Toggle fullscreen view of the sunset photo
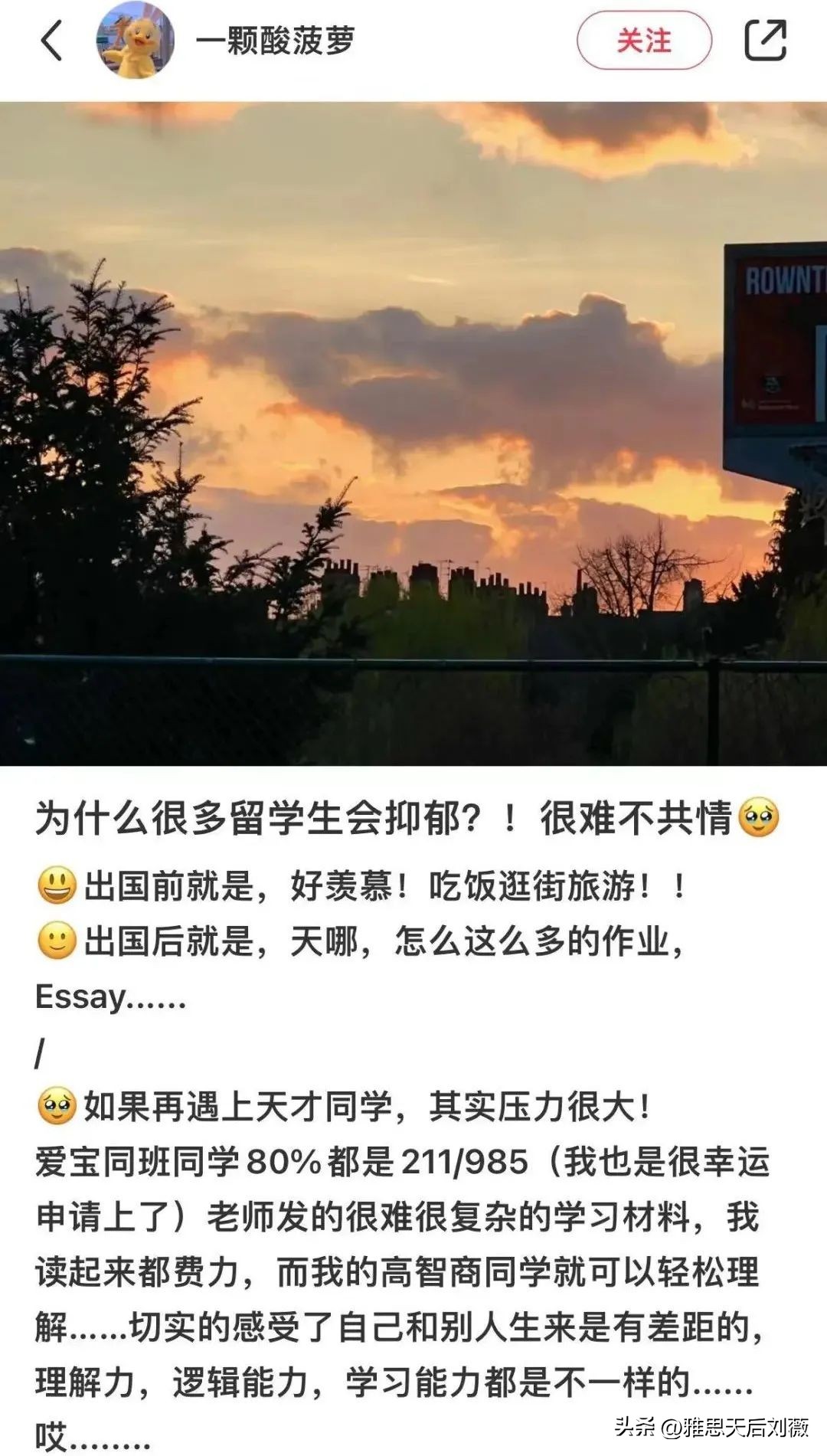This screenshot has width=827, height=1456. click(x=413, y=429)
